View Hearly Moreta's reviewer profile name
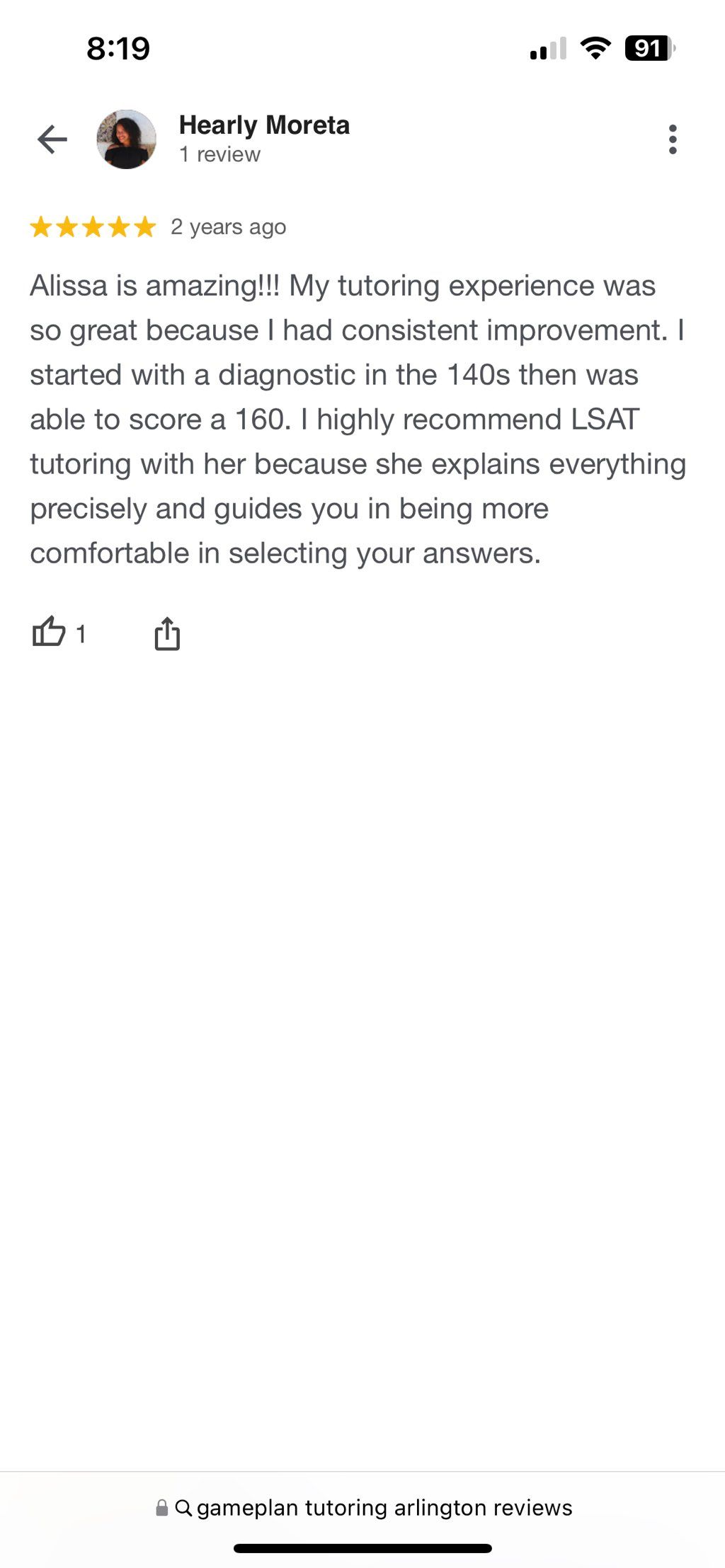The height and width of the screenshot is (1568, 725). click(264, 125)
